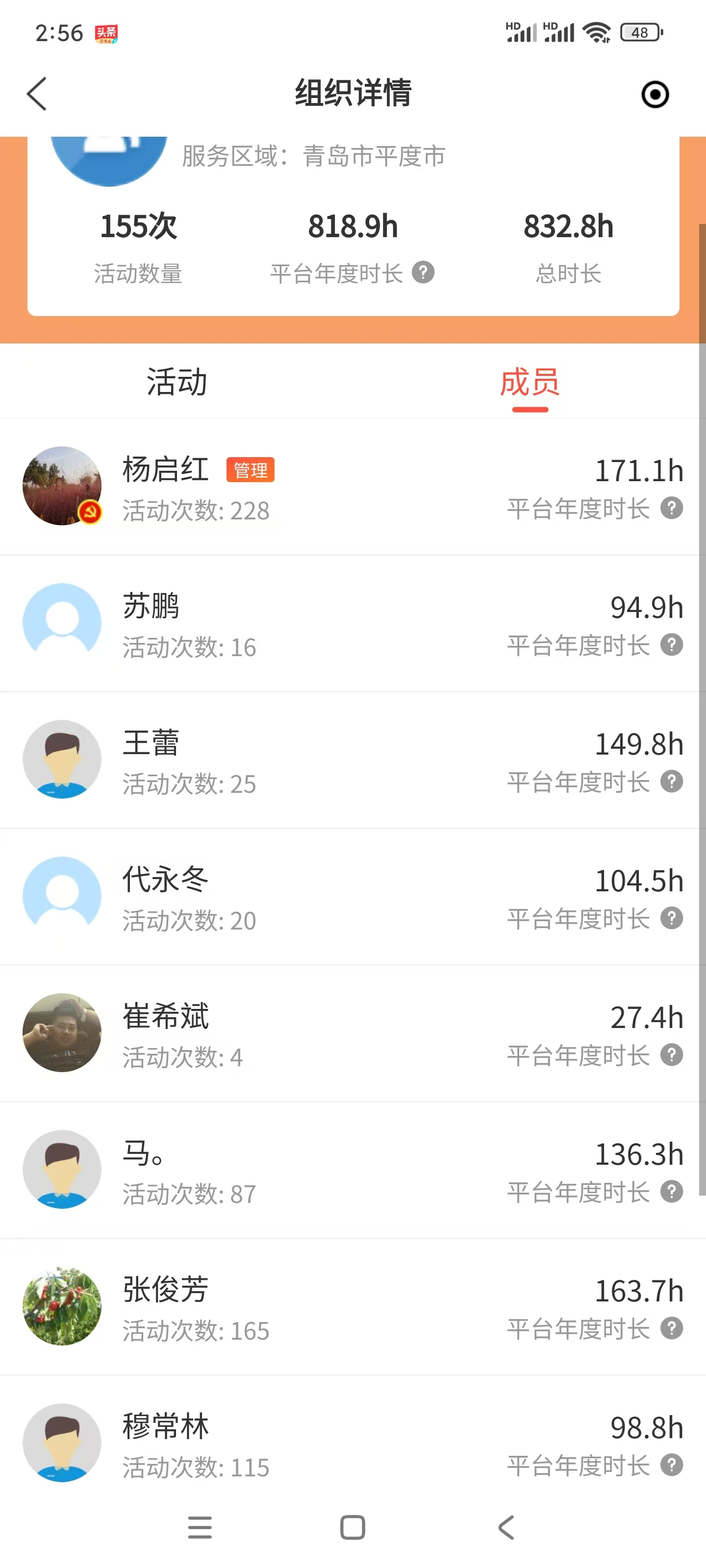Screen dimensions: 706x1568
Task: Go back from organization details
Action: pos(37,94)
